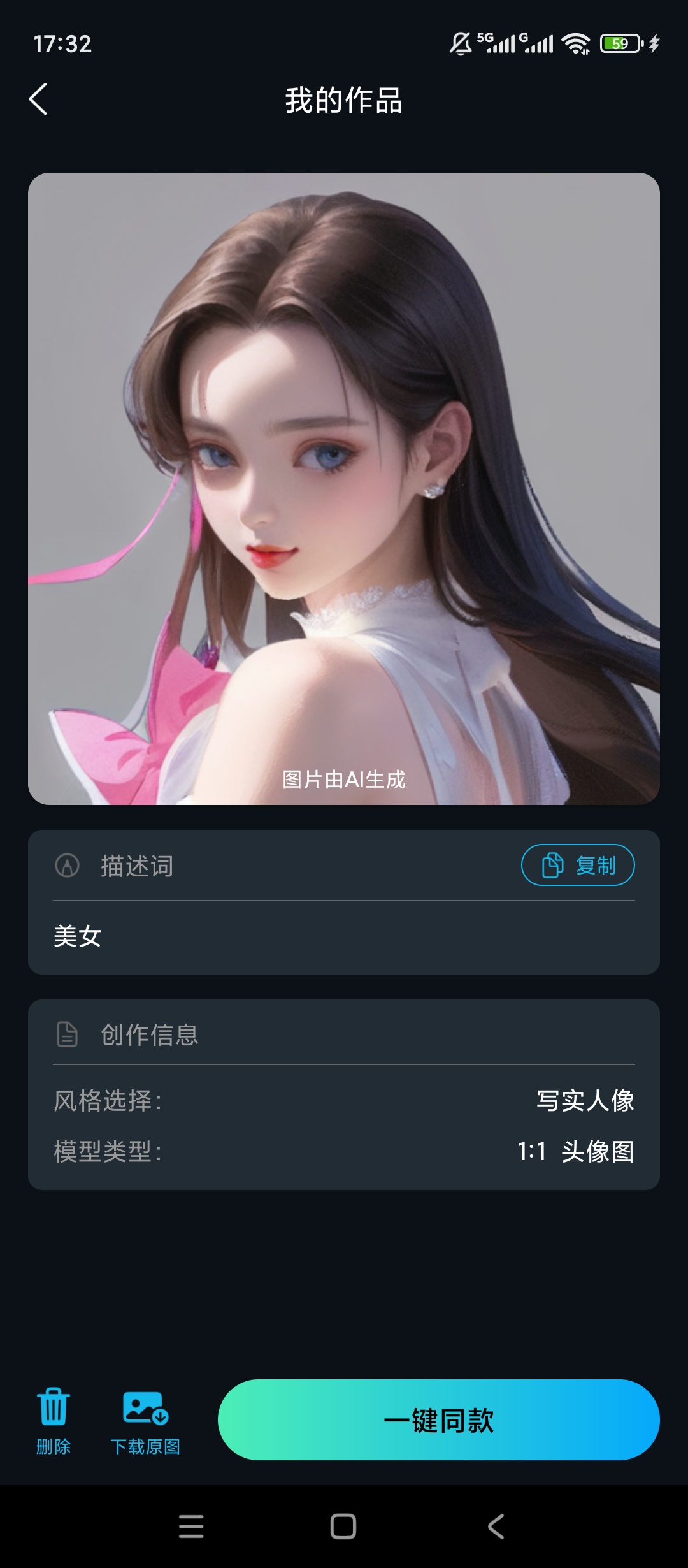Screen dimensions: 688x1568
Task: Open the system recent apps menu
Action: [191, 1527]
